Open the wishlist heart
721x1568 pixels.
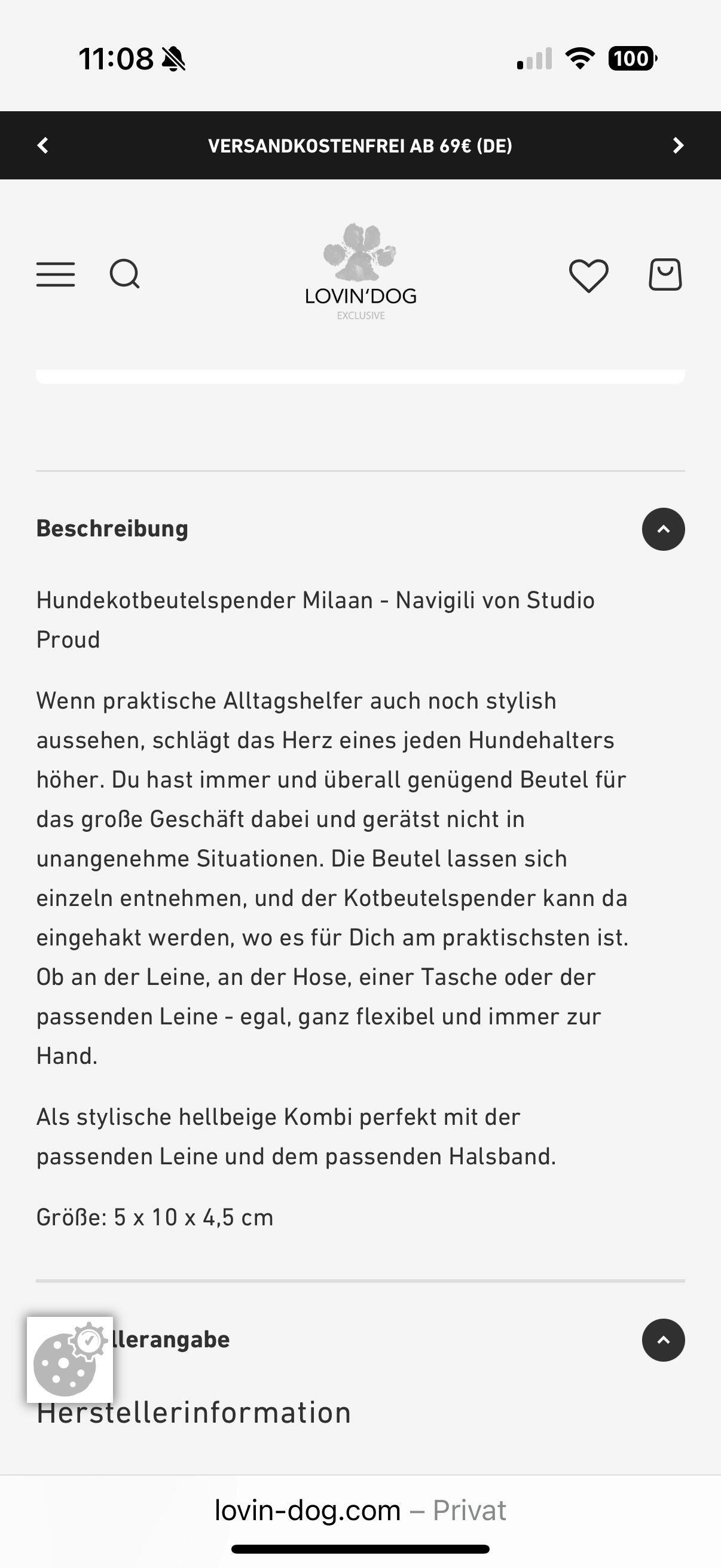(x=588, y=275)
